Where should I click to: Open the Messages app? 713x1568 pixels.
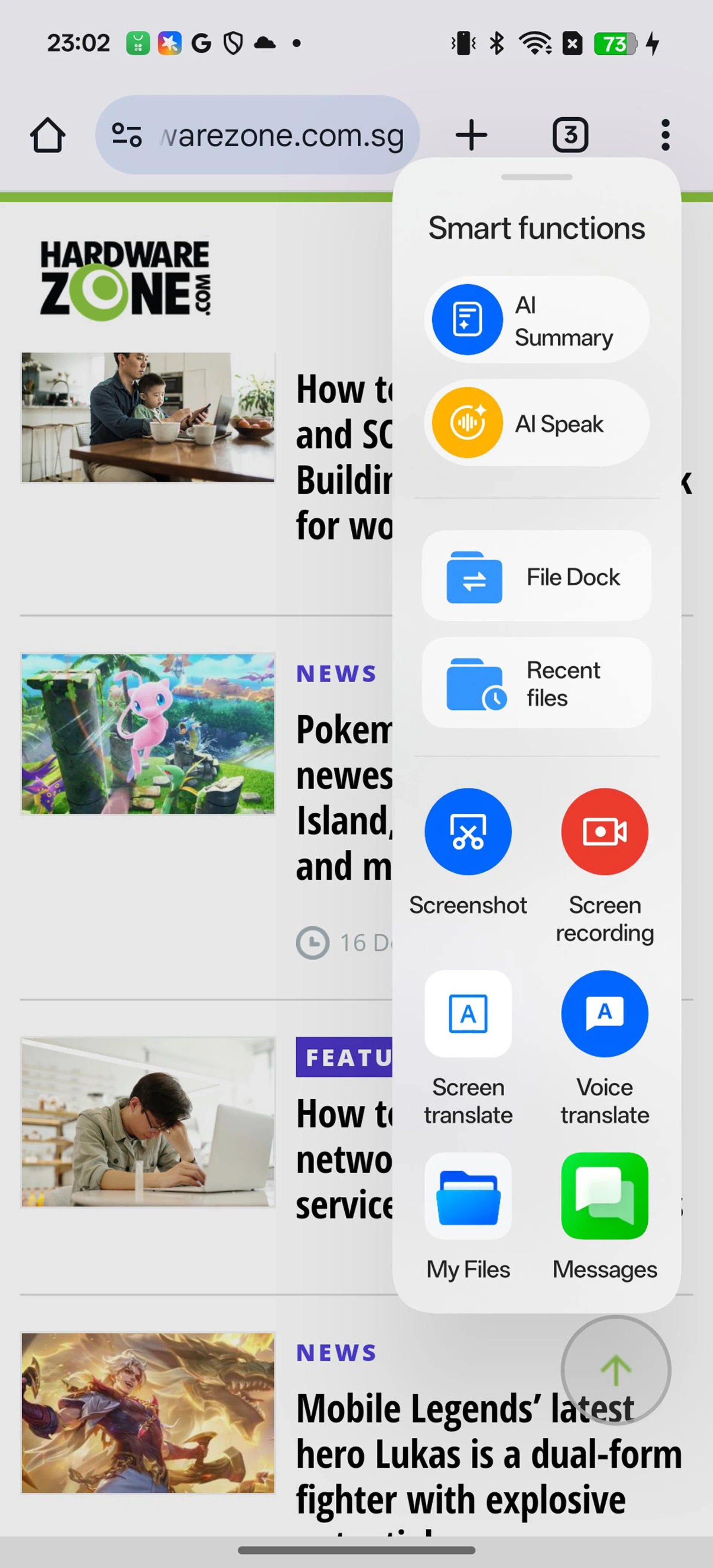coord(604,1196)
